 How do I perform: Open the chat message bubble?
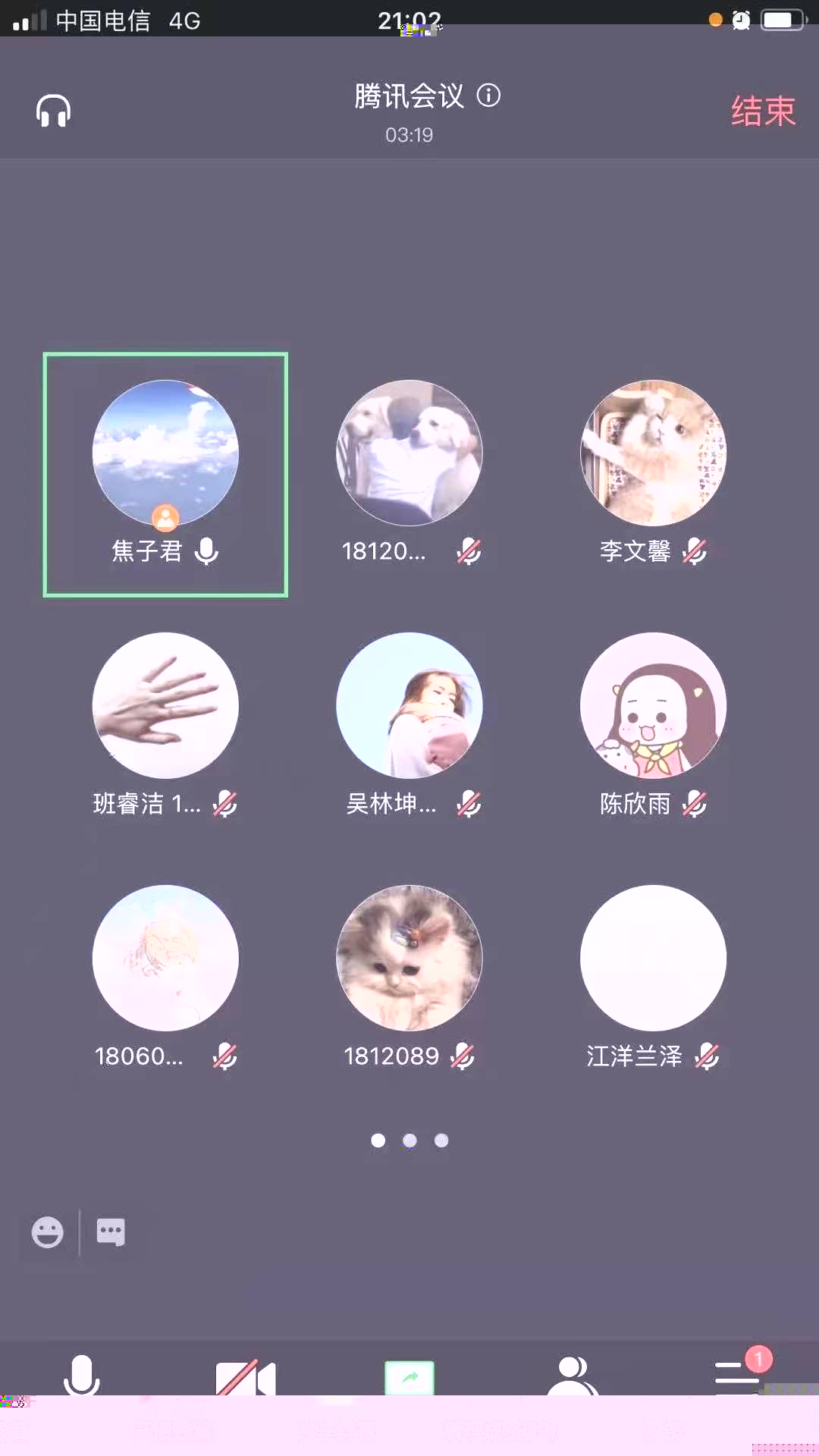111,1232
